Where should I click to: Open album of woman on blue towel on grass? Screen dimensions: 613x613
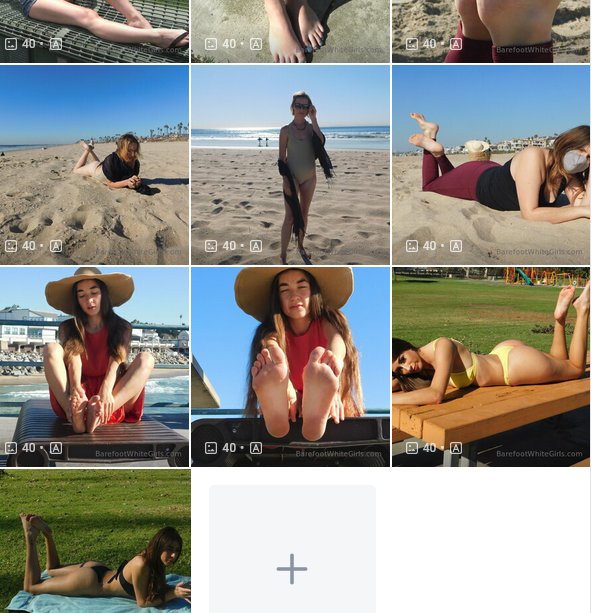pyautogui.click(x=94, y=541)
